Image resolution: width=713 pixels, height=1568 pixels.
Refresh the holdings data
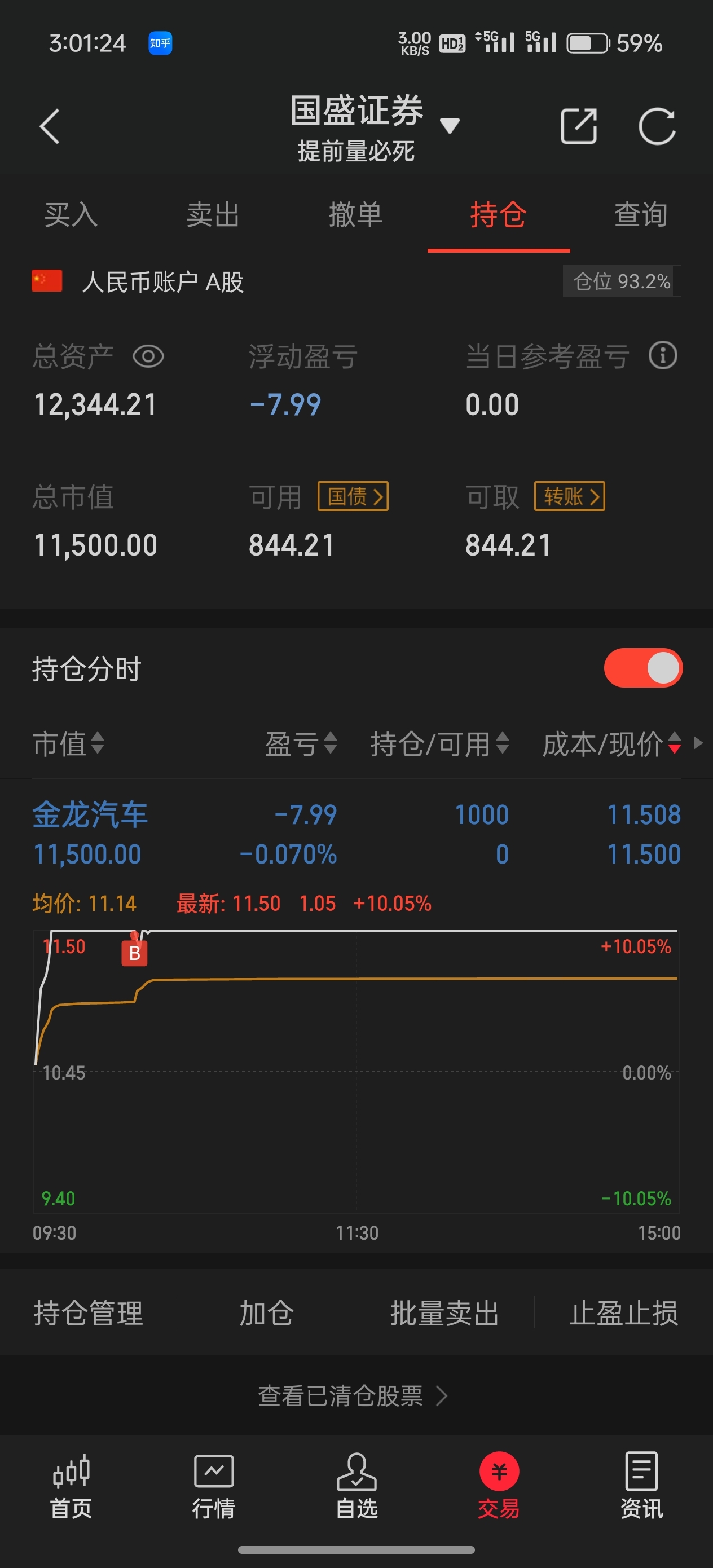pyautogui.click(x=657, y=126)
